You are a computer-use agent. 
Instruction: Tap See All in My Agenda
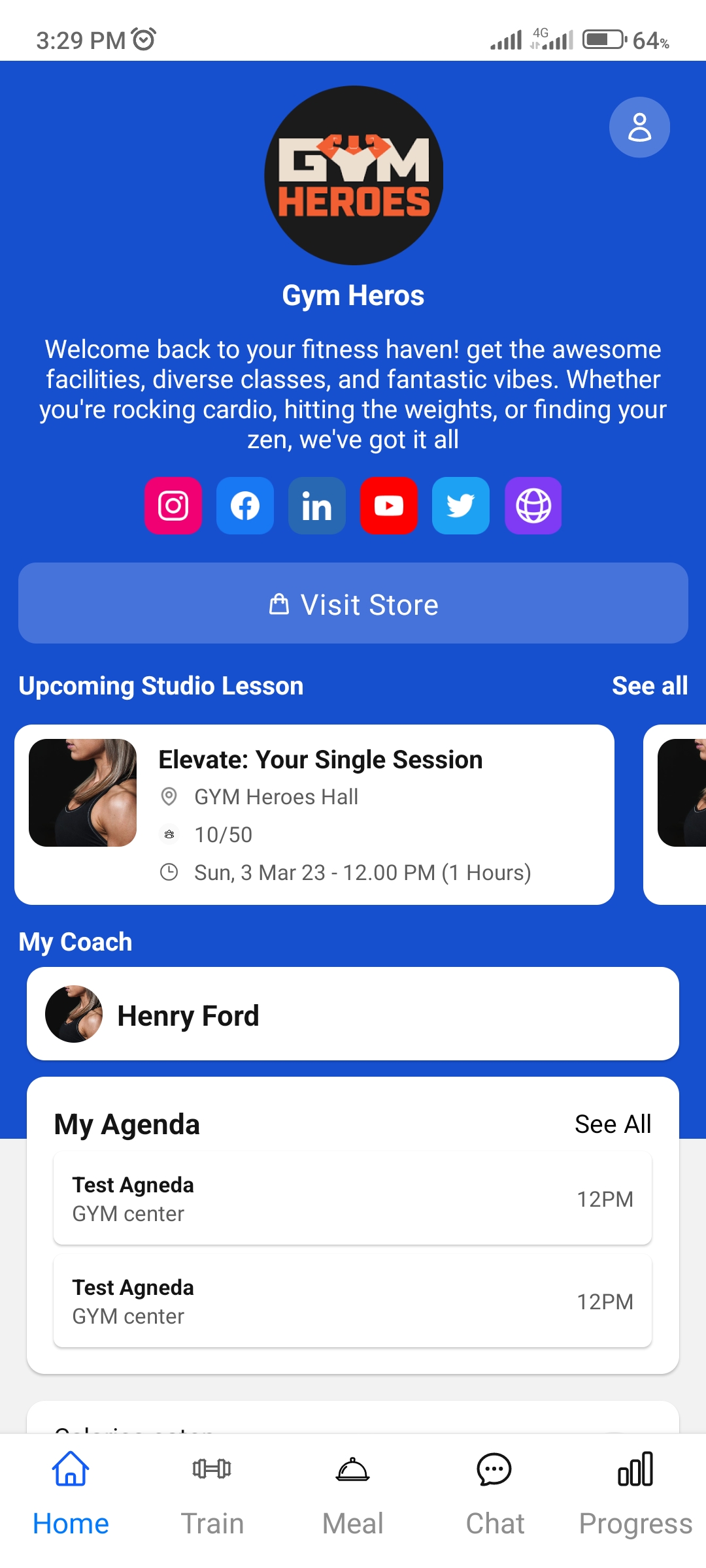point(613,1124)
